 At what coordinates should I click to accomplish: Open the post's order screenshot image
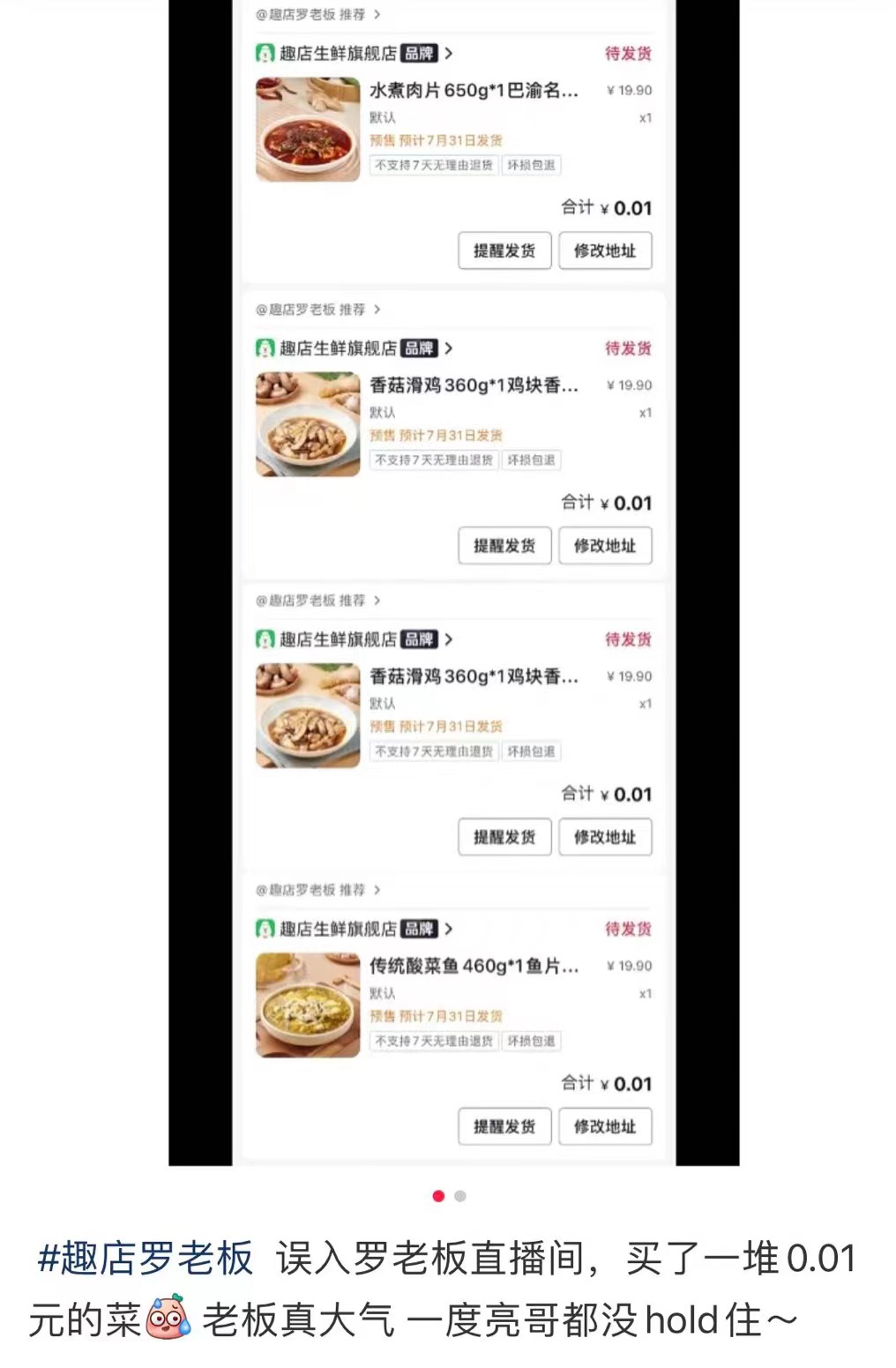tap(453, 582)
